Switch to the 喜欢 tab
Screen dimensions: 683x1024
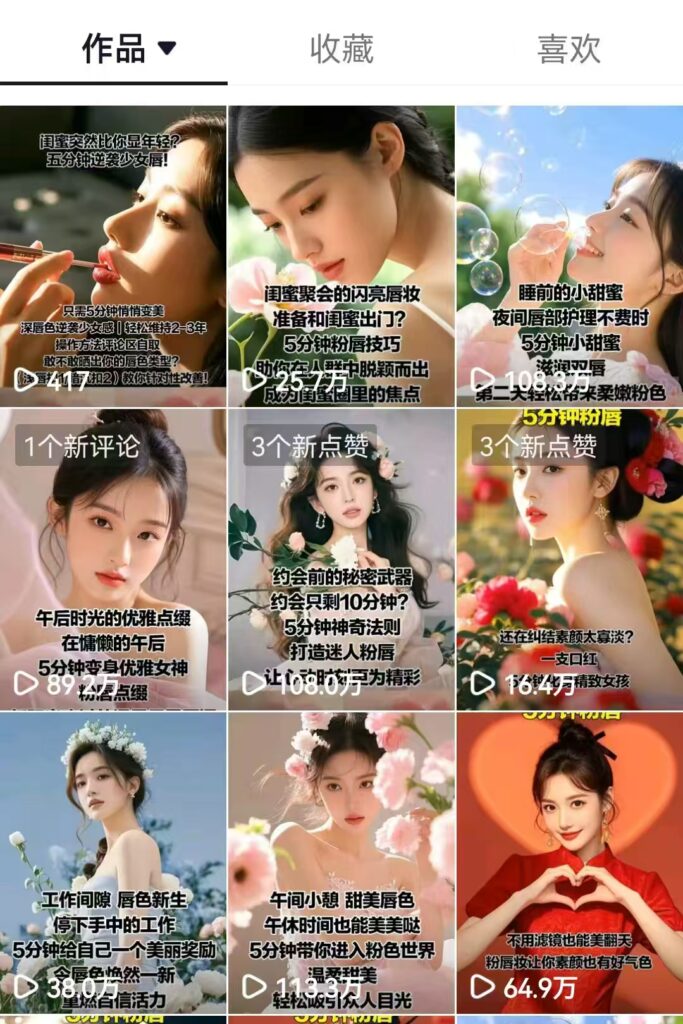pos(568,48)
